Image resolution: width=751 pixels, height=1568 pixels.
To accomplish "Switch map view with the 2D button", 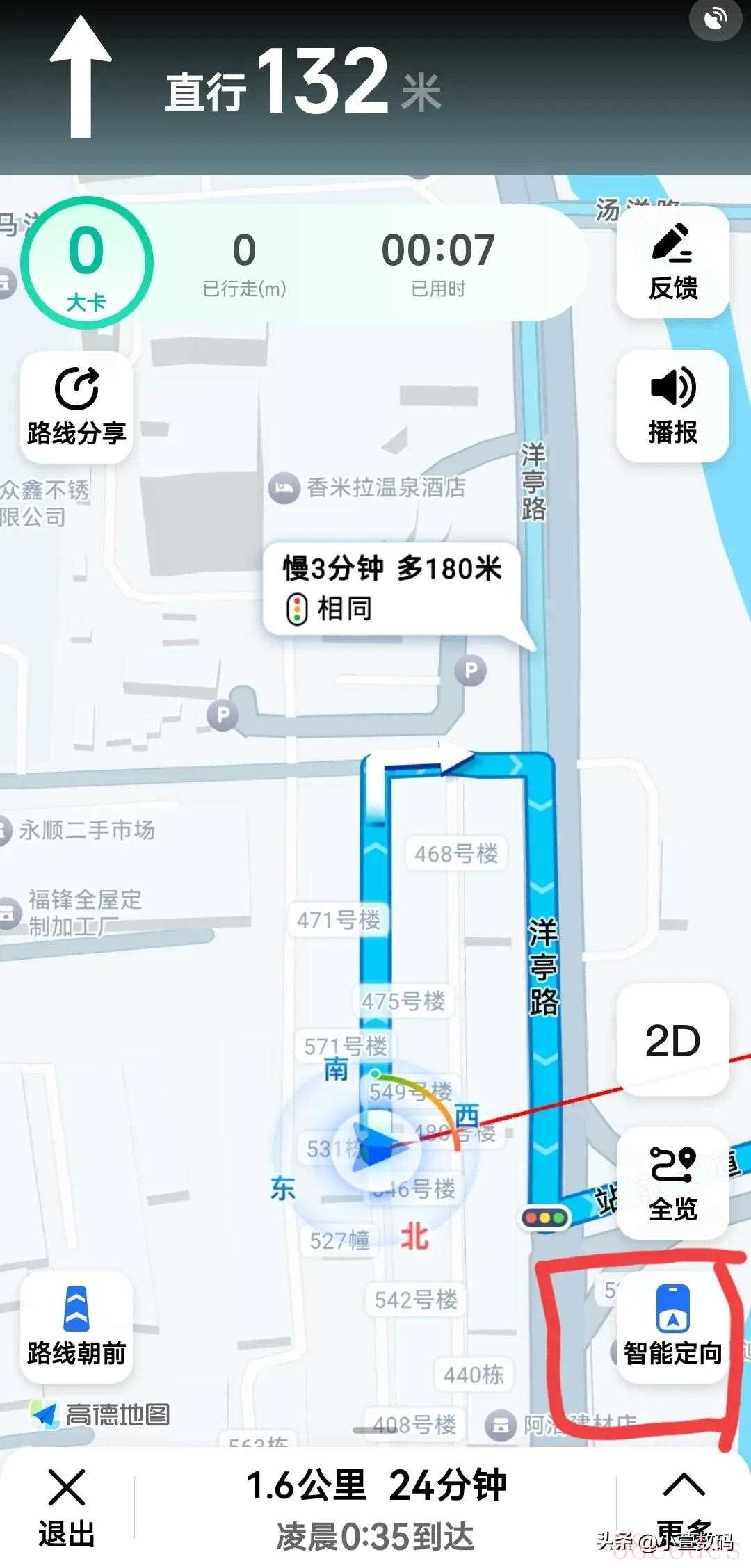I will [x=672, y=1041].
